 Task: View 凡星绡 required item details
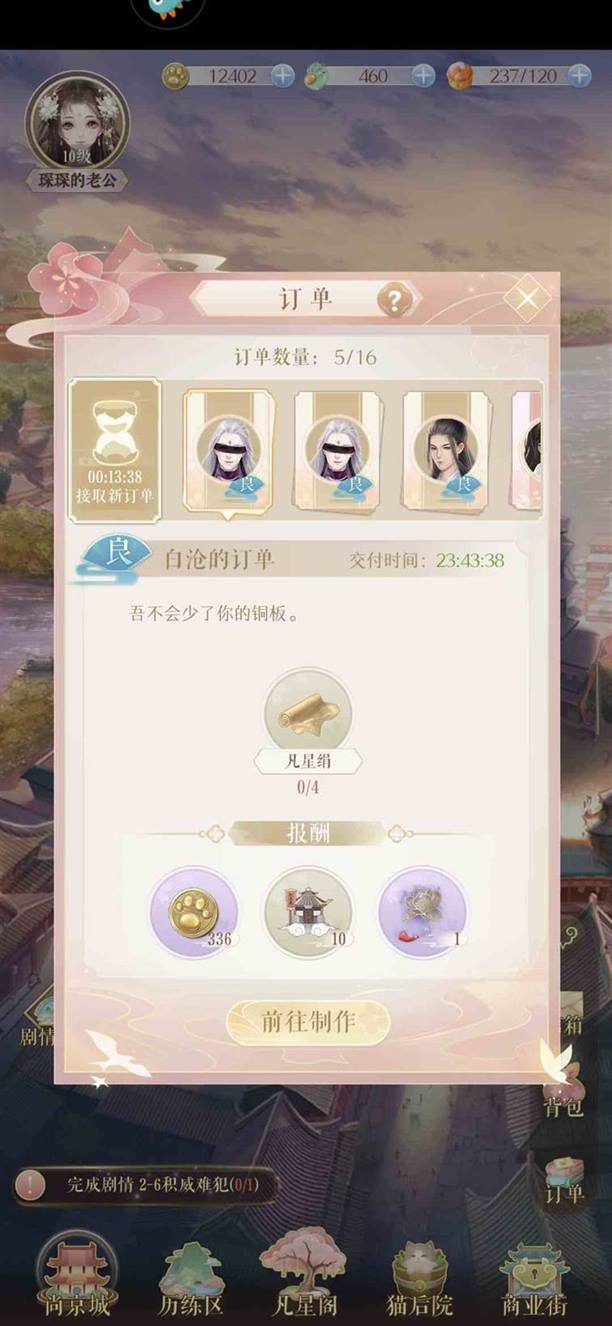(x=307, y=710)
